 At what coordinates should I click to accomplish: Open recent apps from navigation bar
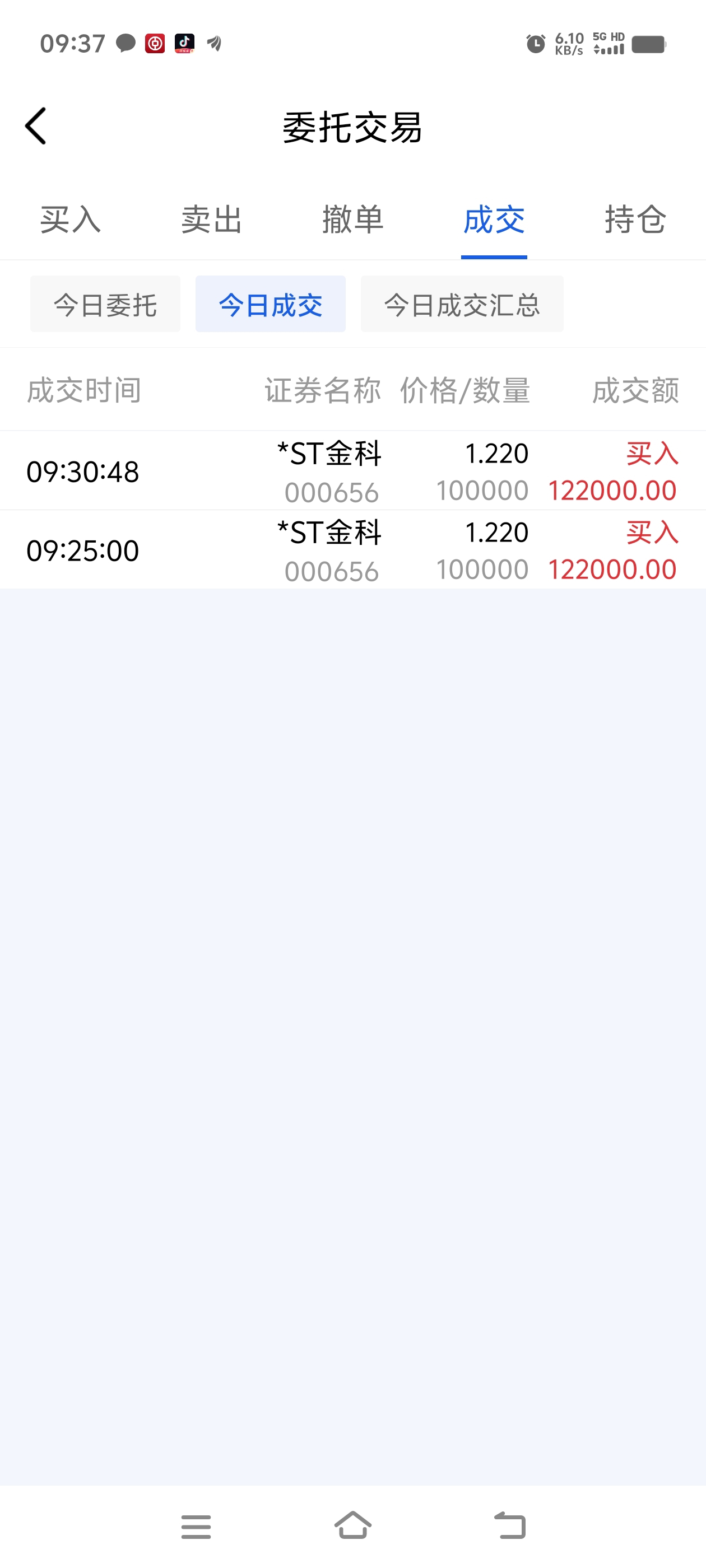[196, 1527]
